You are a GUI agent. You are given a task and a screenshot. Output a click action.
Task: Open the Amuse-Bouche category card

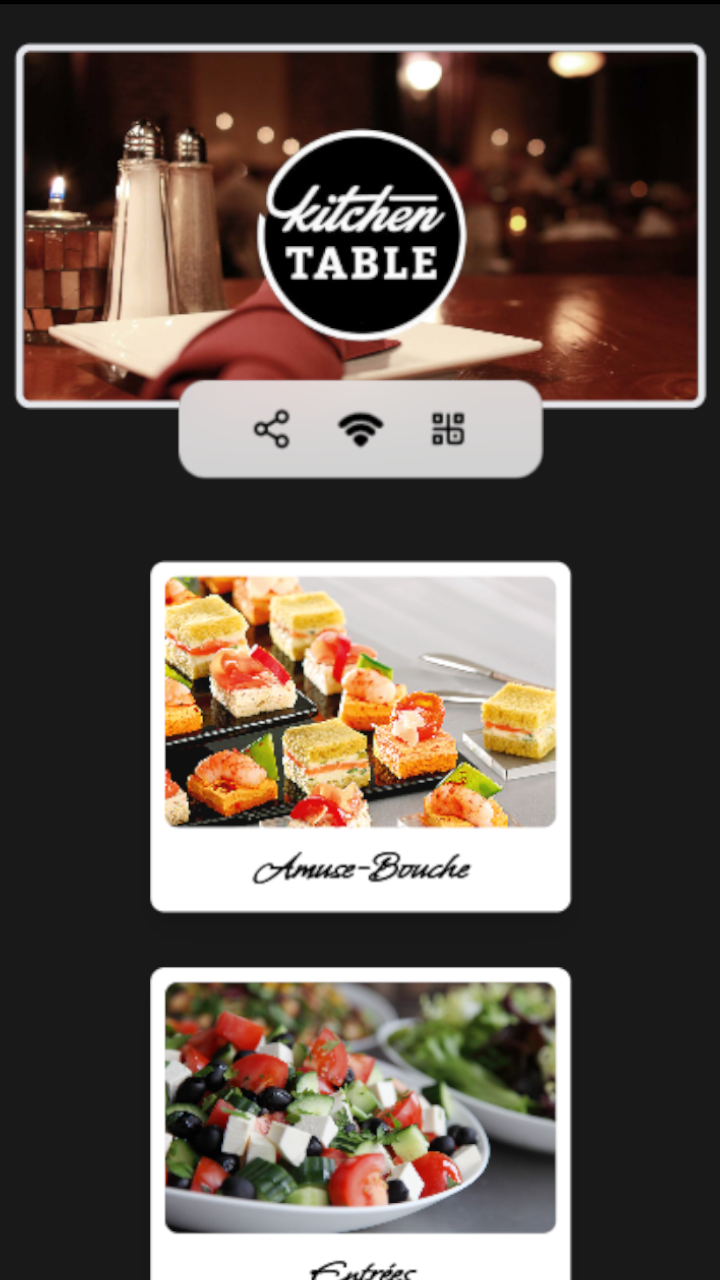pyautogui.click(x=360, y=736)
